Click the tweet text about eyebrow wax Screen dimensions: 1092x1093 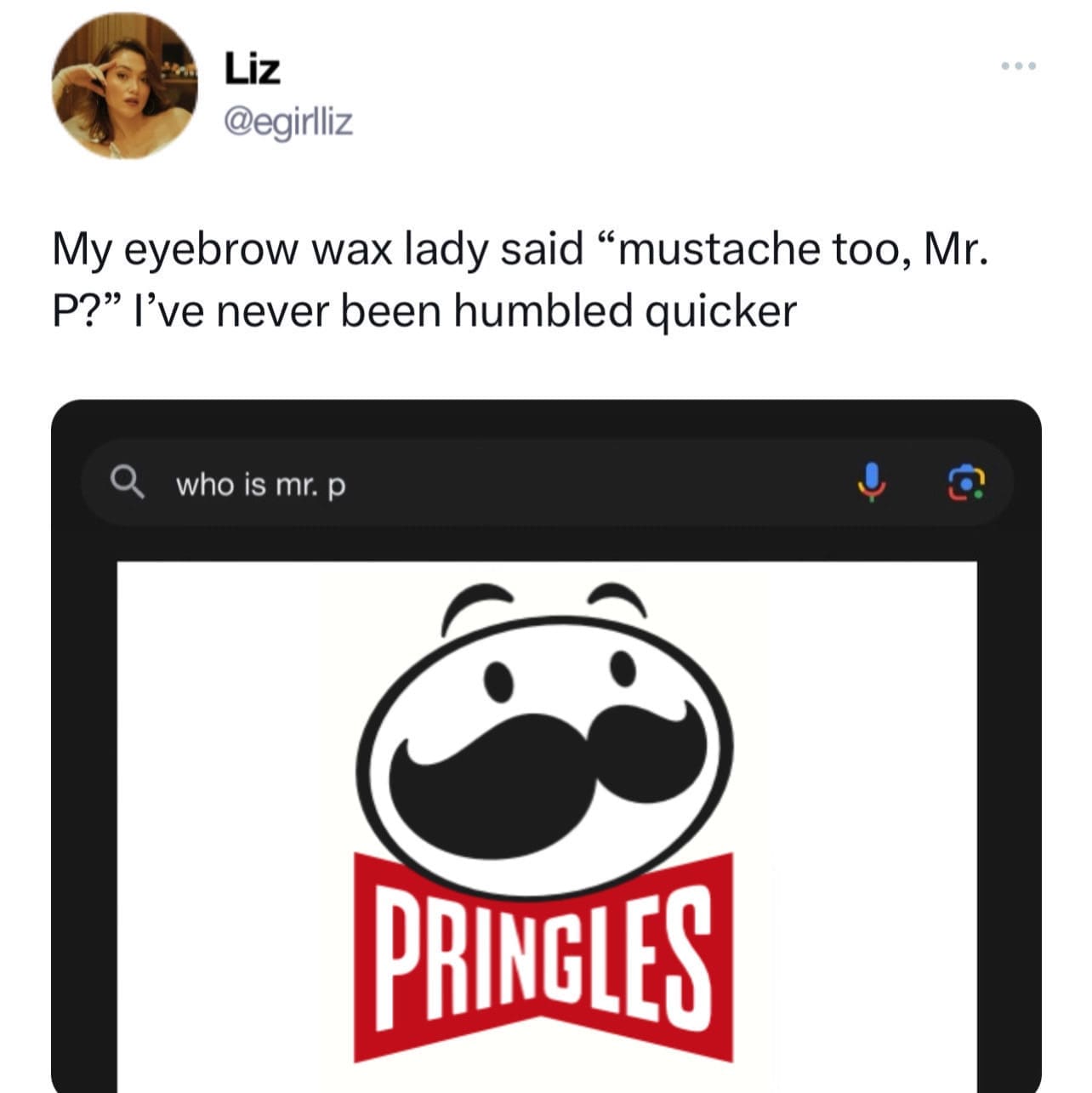coord(425,281)
